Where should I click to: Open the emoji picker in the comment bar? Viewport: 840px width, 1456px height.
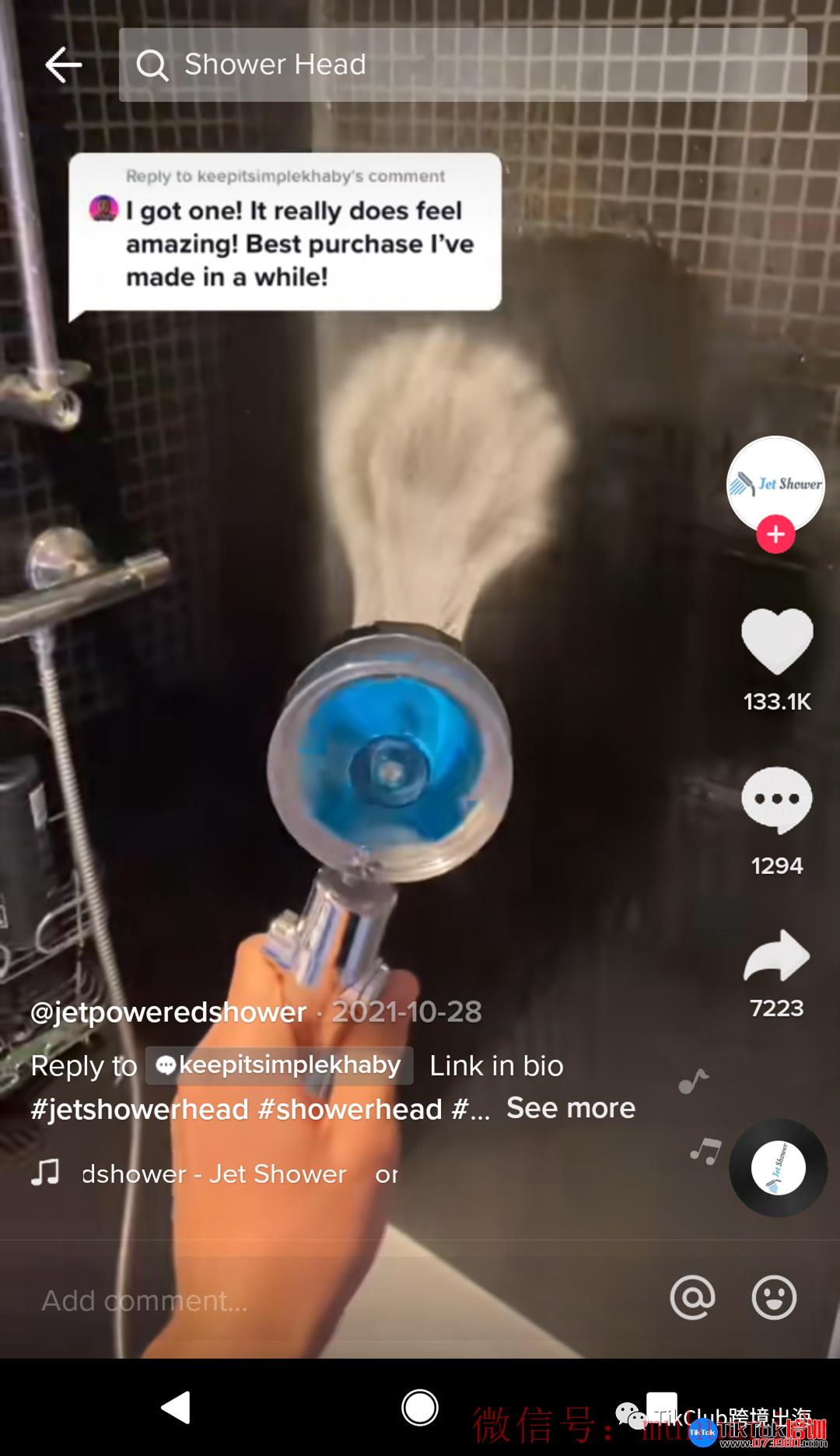[774, 1297]
